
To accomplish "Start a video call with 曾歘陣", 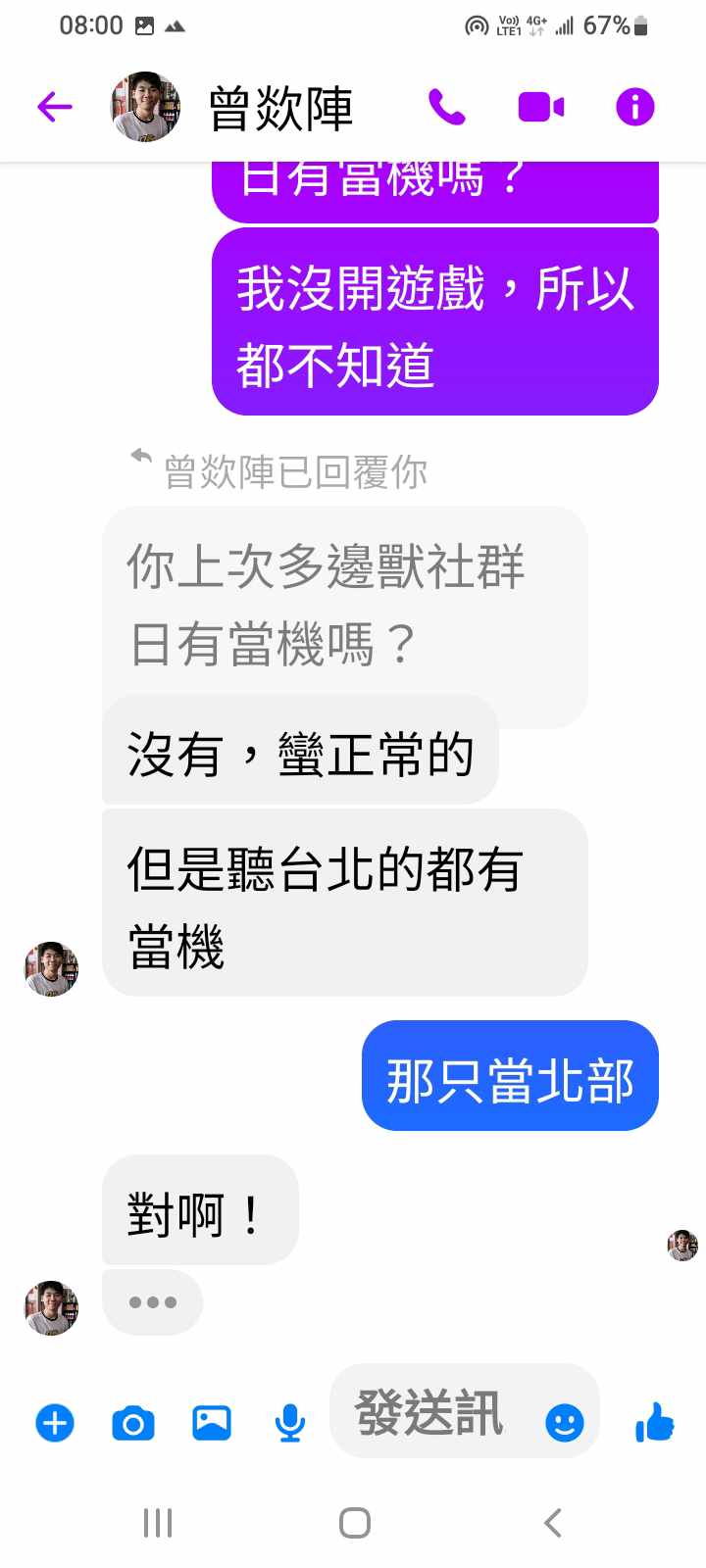I will click(540, 107).
